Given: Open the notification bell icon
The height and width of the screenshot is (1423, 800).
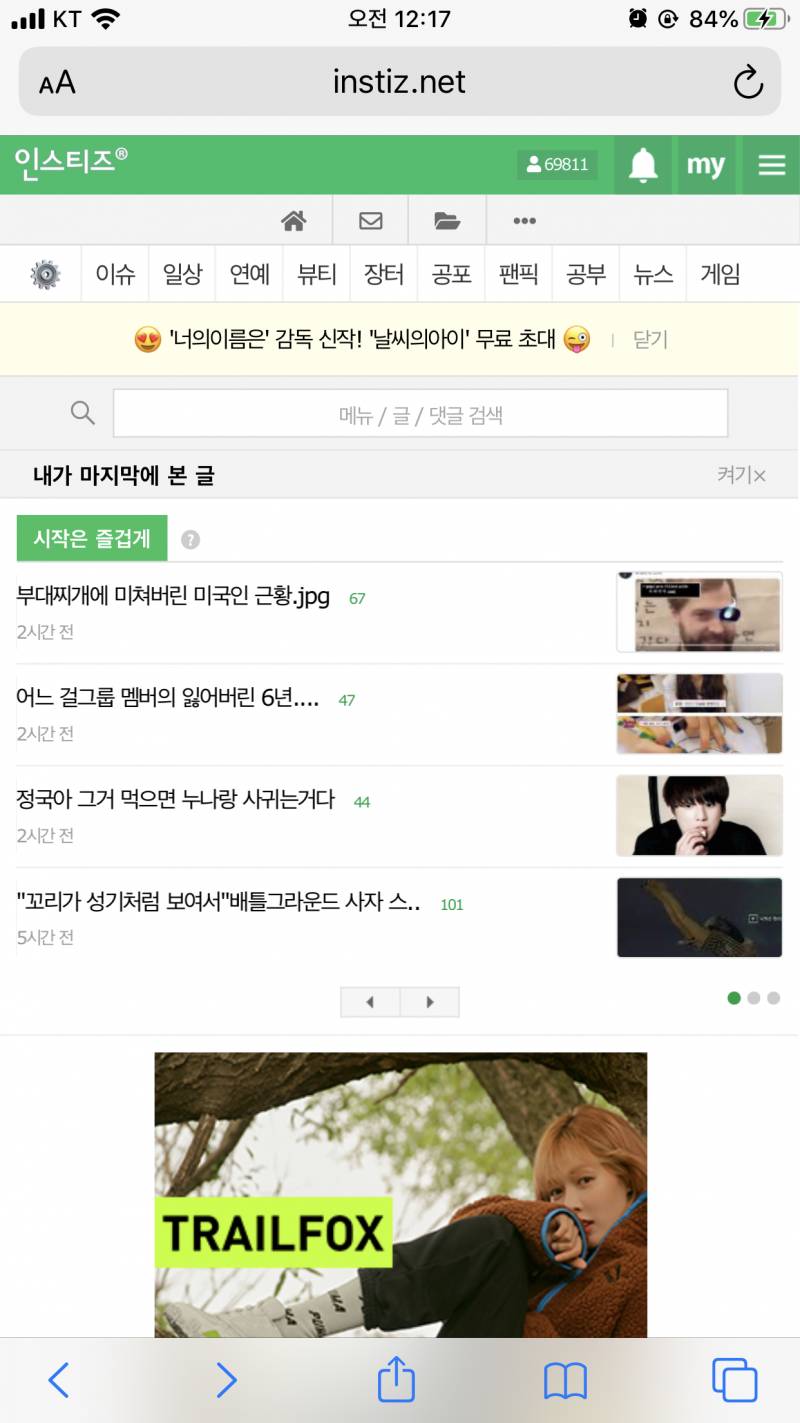Looking at the screenshot, I should [643, 165].
